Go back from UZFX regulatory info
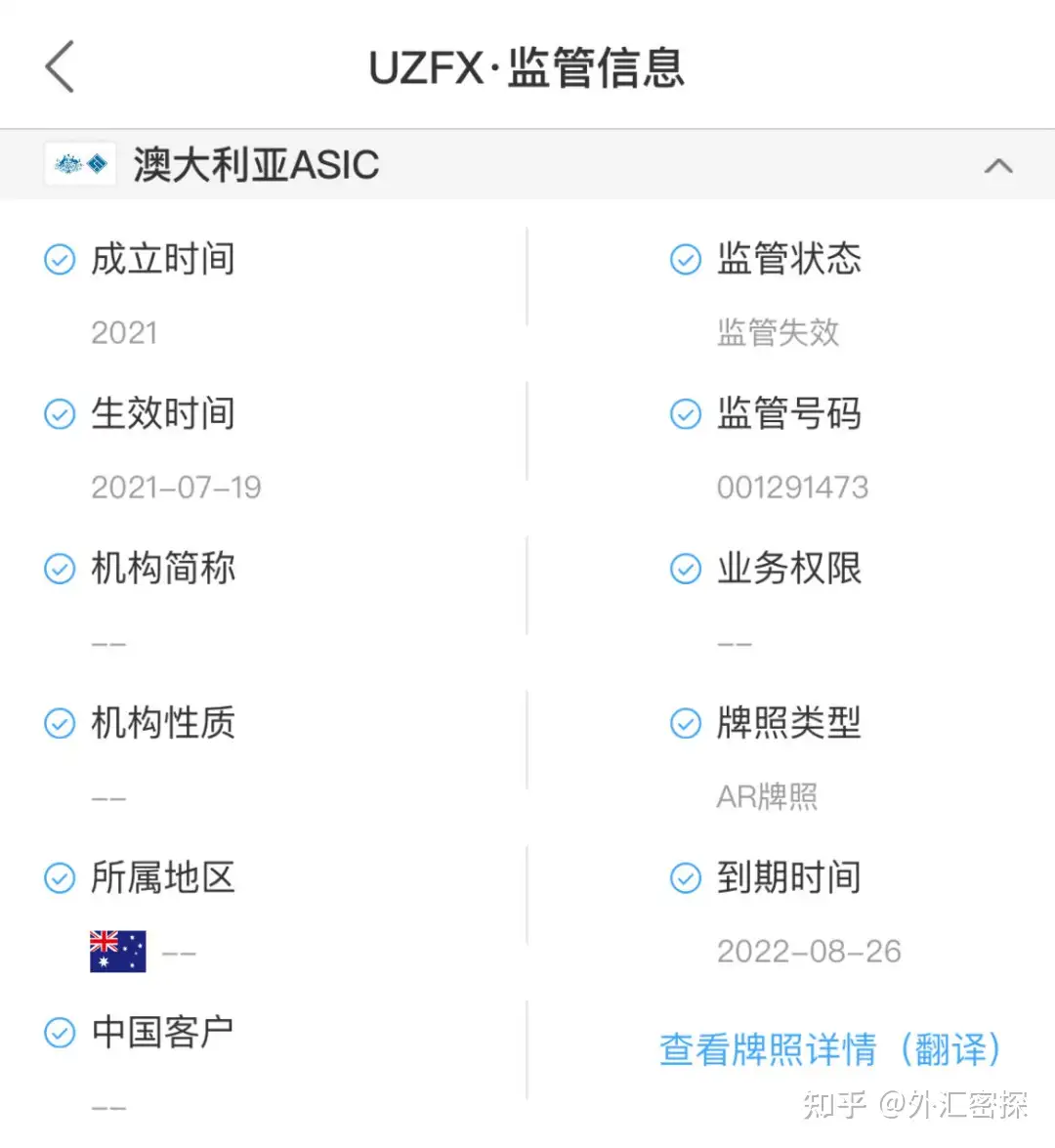This screenshot has width=1055, height=1148. (61, 67)
